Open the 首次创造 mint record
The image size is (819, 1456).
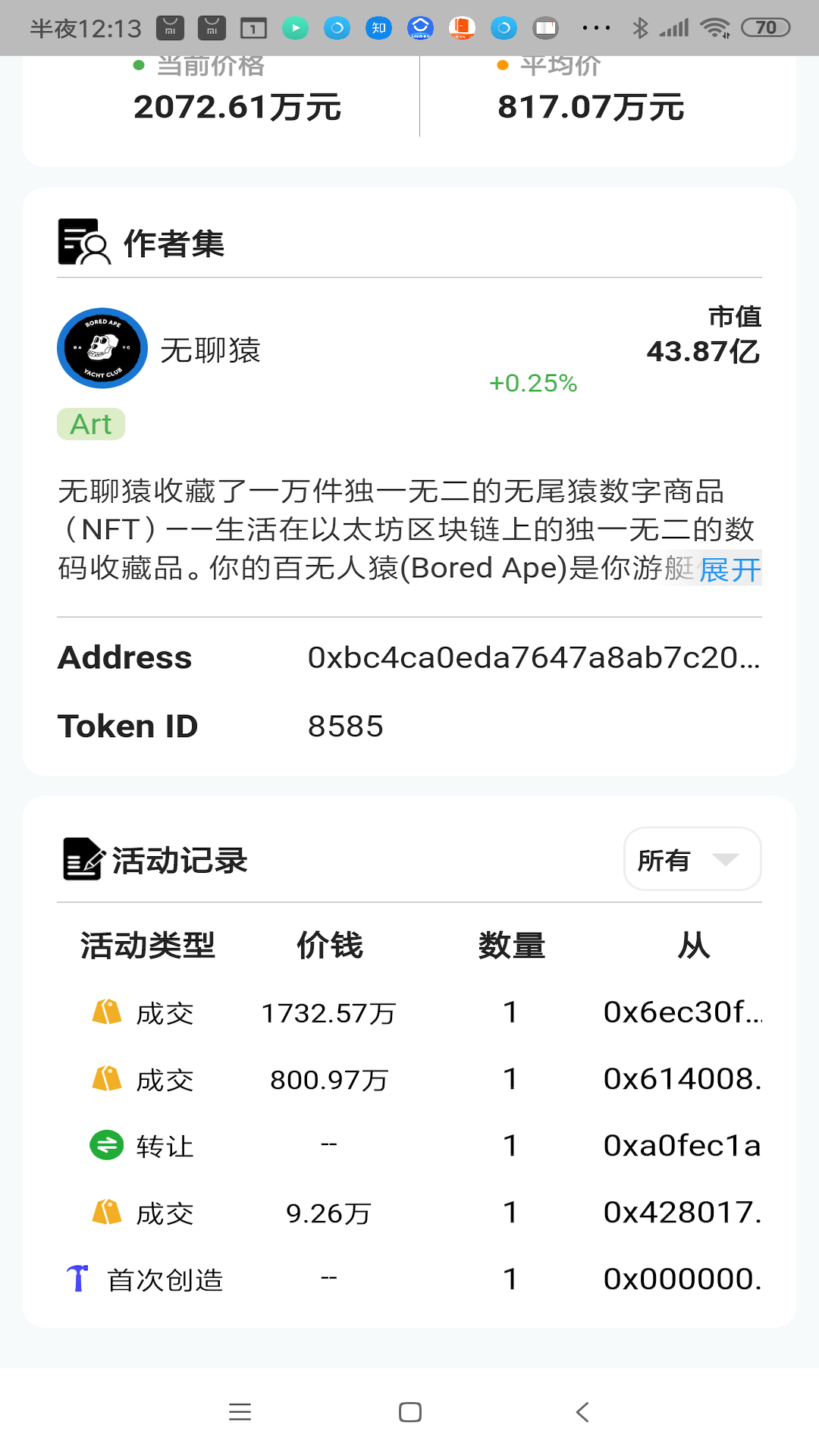409,1279
